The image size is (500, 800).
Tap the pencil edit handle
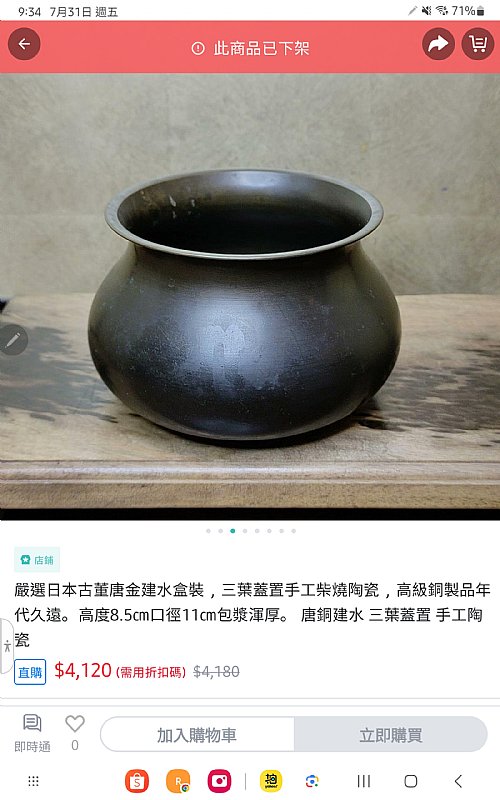point(14,340)
